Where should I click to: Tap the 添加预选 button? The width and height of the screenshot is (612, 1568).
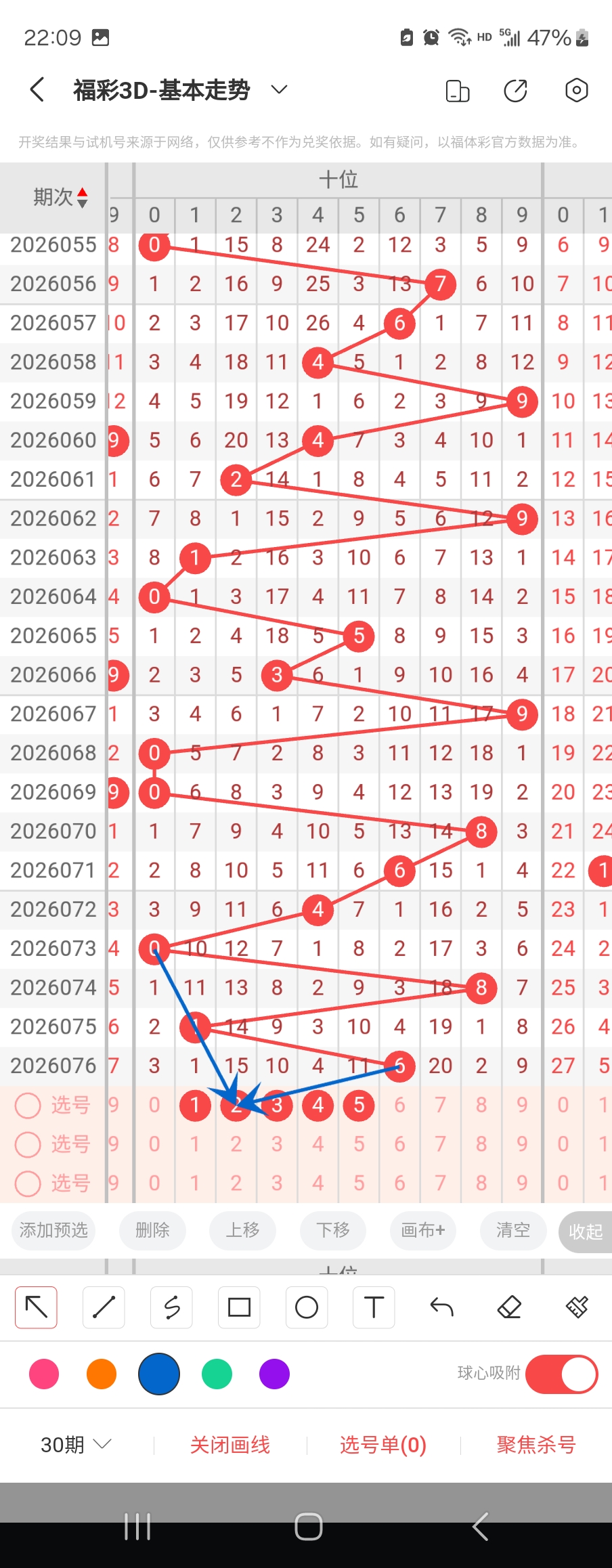(53, 1230)
